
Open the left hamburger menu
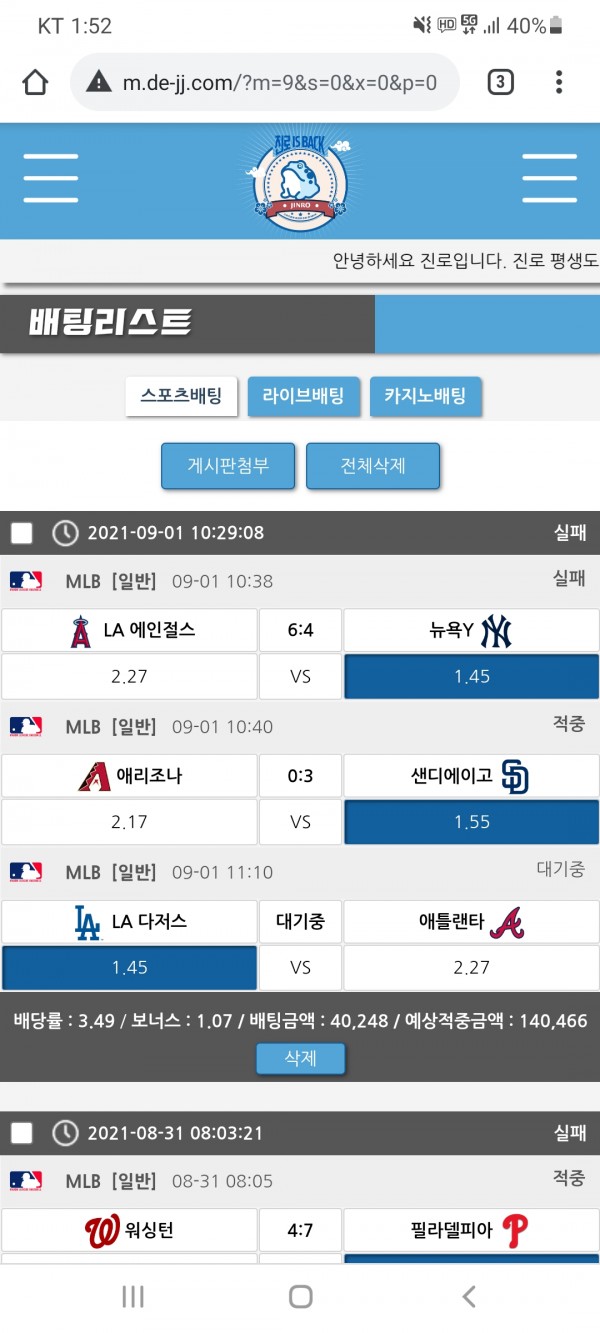[x=51, y=180]
